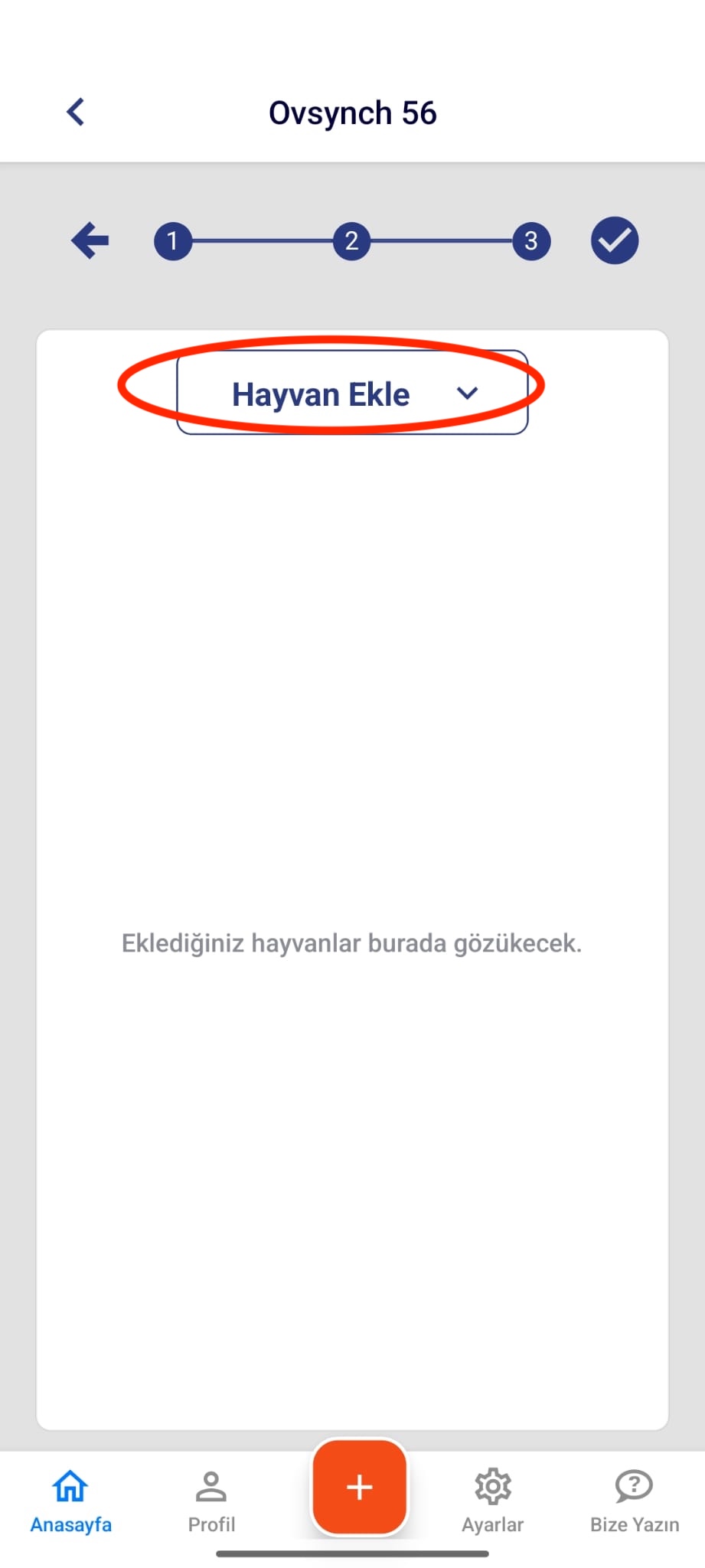Viewport: 705px width, 1568px height.
Task: Tap the checkmark to finish
Action: pos(614,240)
